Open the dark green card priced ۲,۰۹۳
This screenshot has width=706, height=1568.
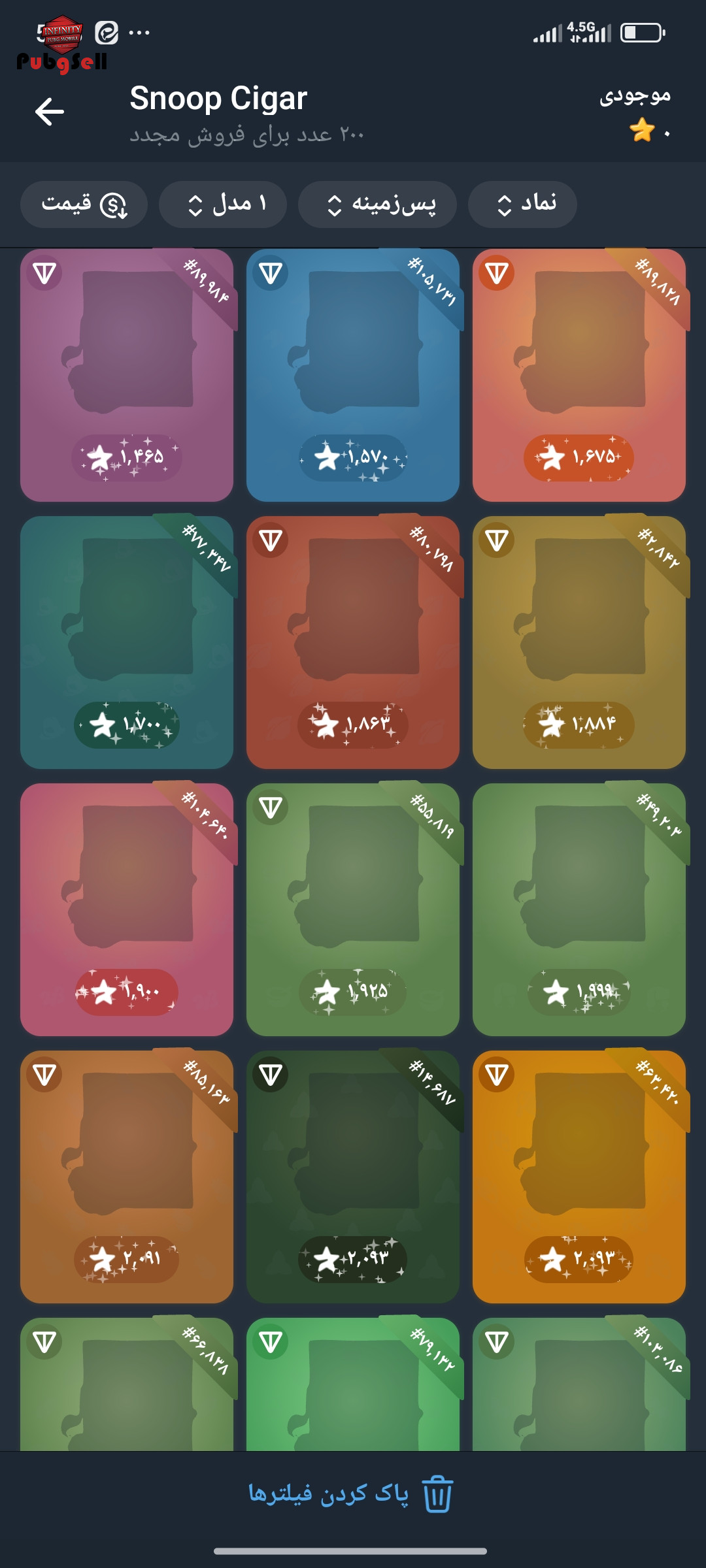[353, 1177]
